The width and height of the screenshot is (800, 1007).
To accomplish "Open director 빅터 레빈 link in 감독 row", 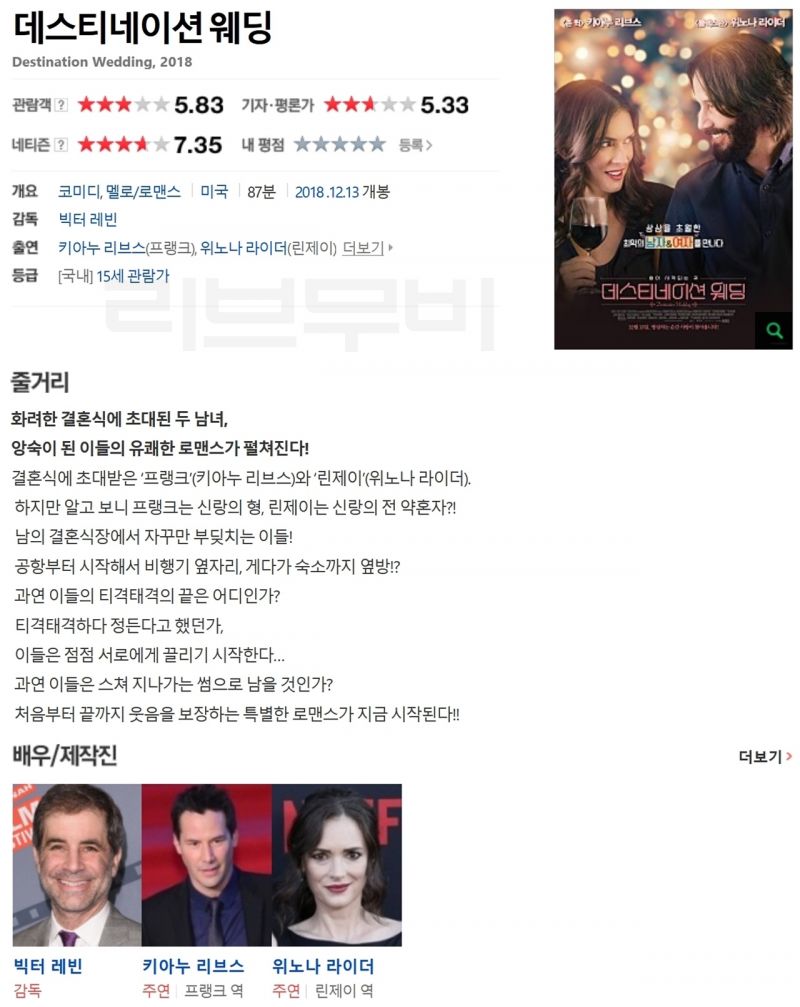I will [88, 219].
